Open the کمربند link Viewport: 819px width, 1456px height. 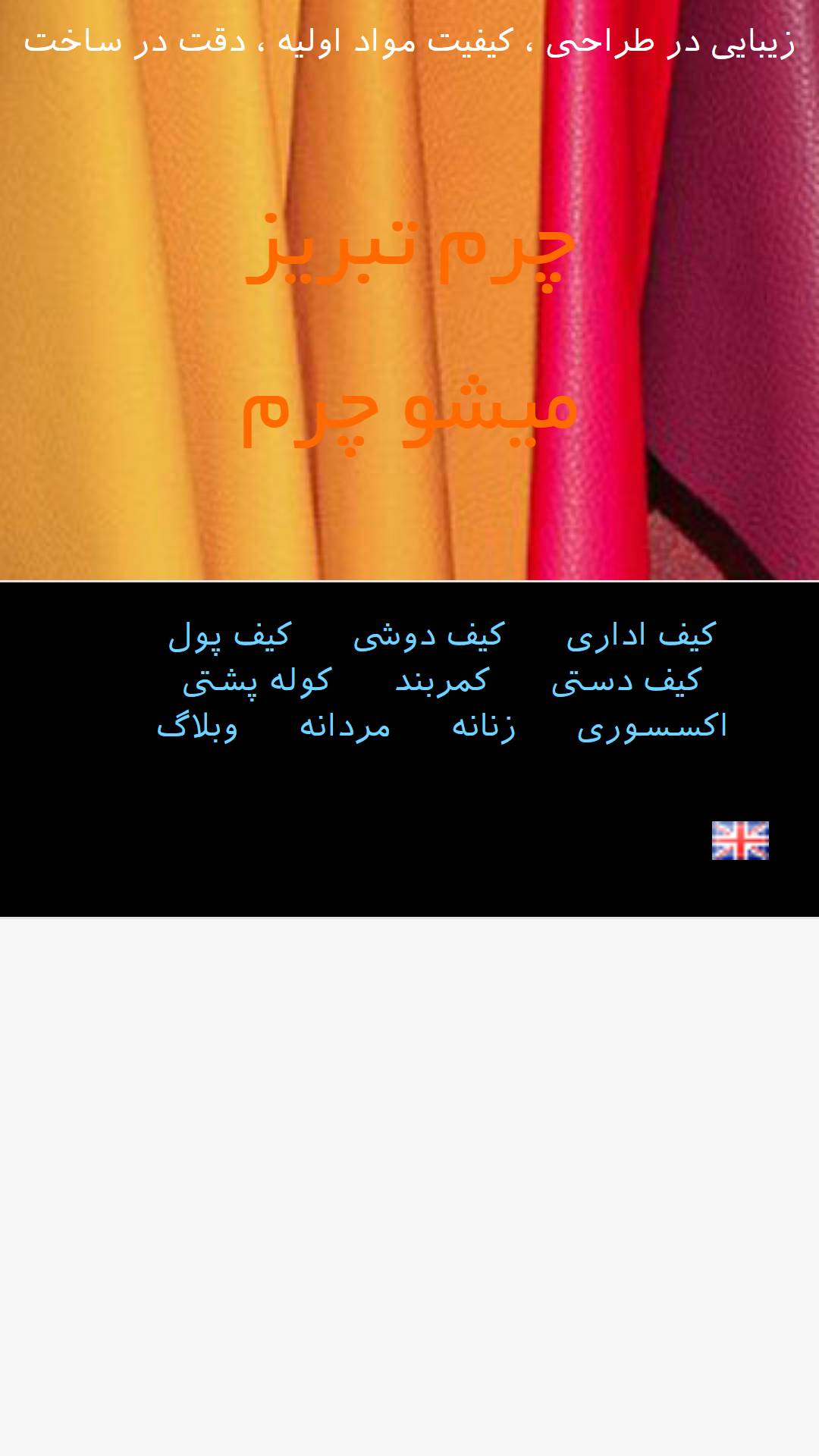(442, 680)
